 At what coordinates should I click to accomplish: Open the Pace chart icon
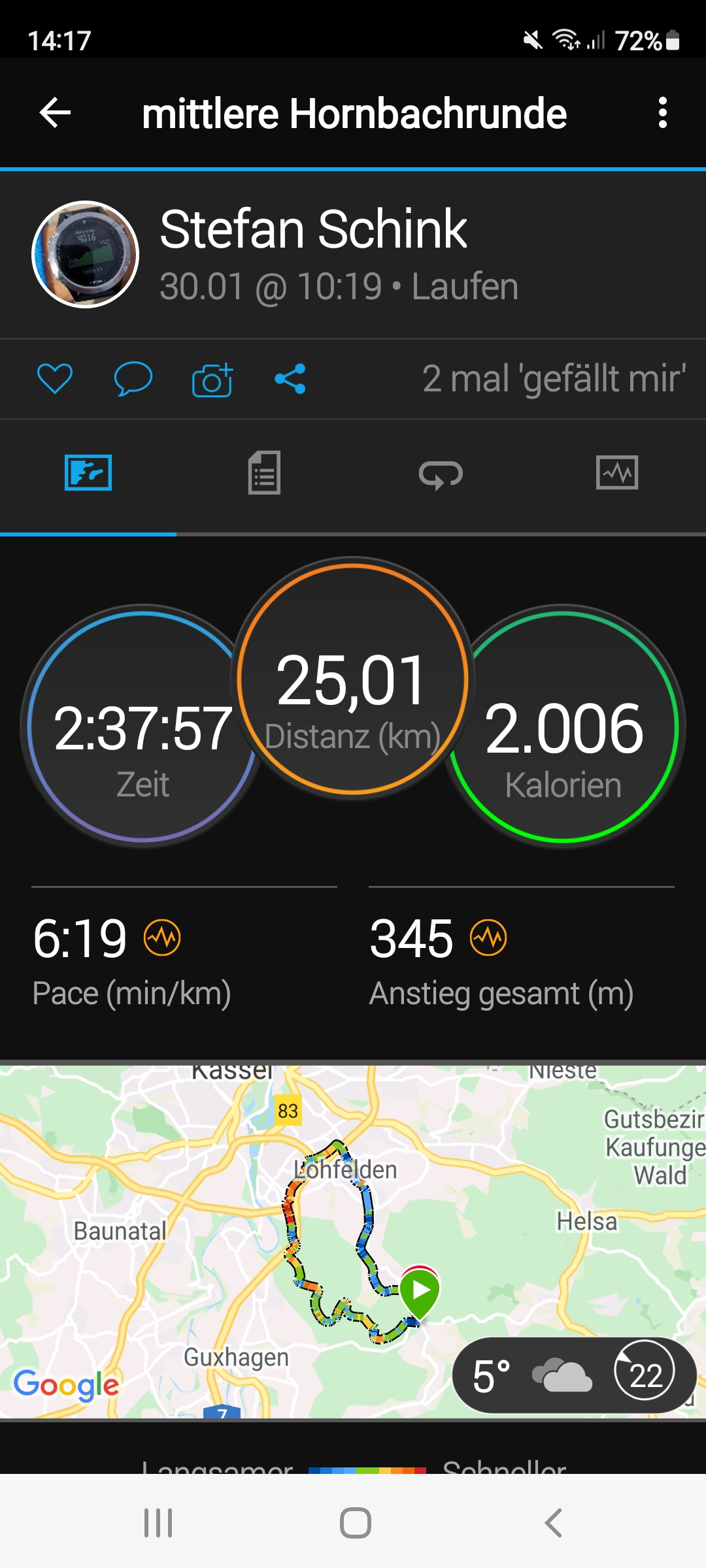pyautogui.click(x=162, y=938)
